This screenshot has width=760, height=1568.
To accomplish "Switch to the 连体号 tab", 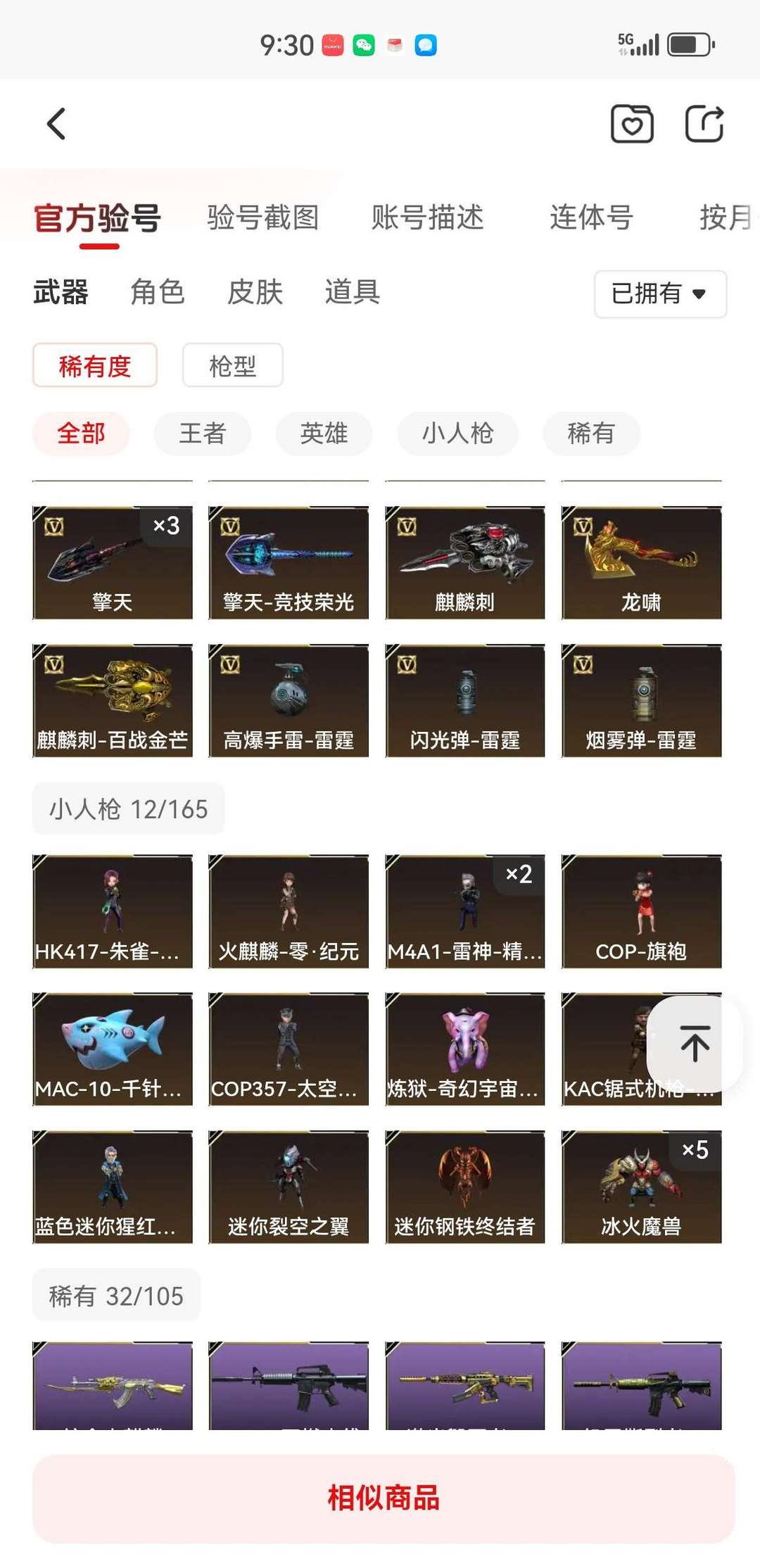I will tap(591, 217).
